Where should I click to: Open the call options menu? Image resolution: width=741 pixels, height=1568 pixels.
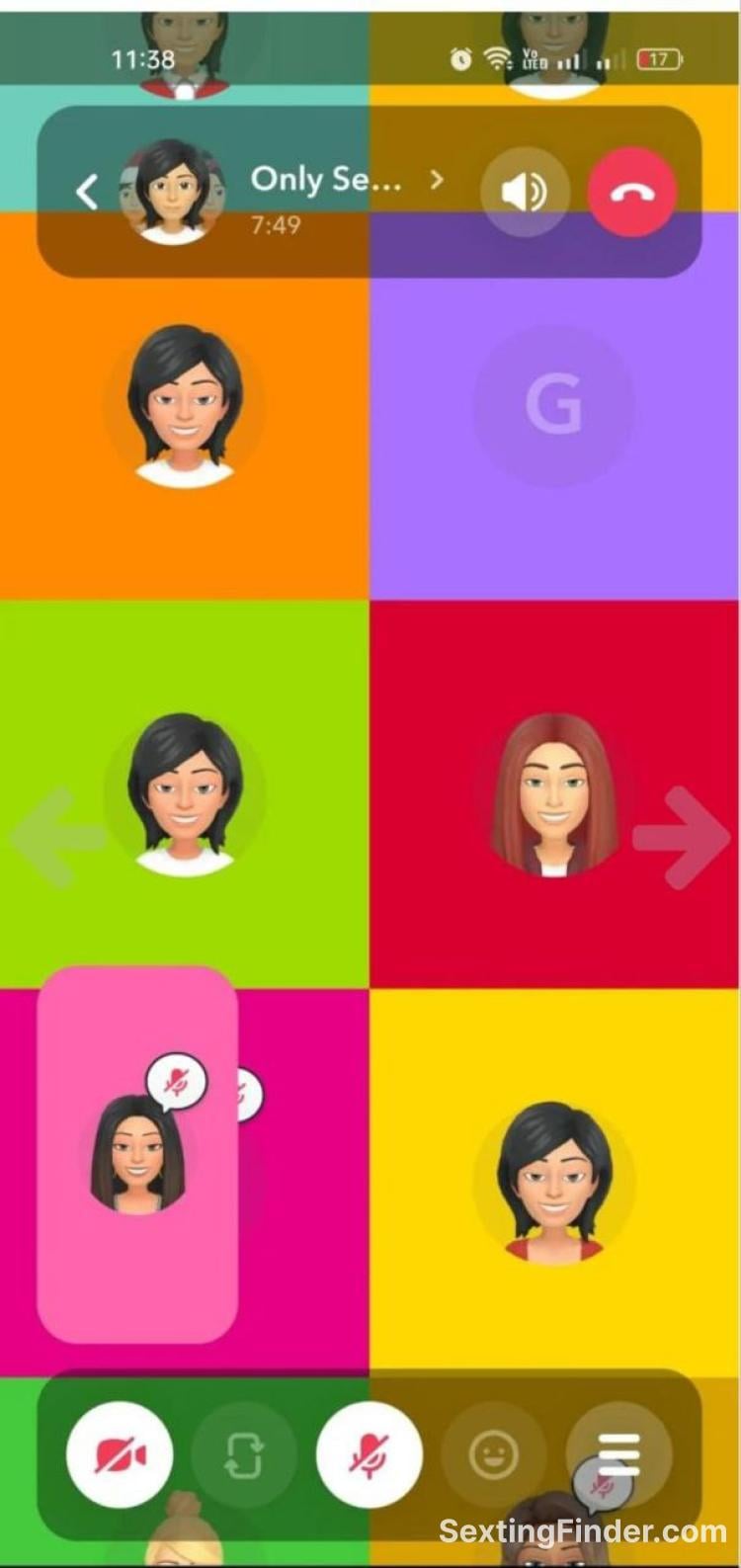click(618, 1453)
